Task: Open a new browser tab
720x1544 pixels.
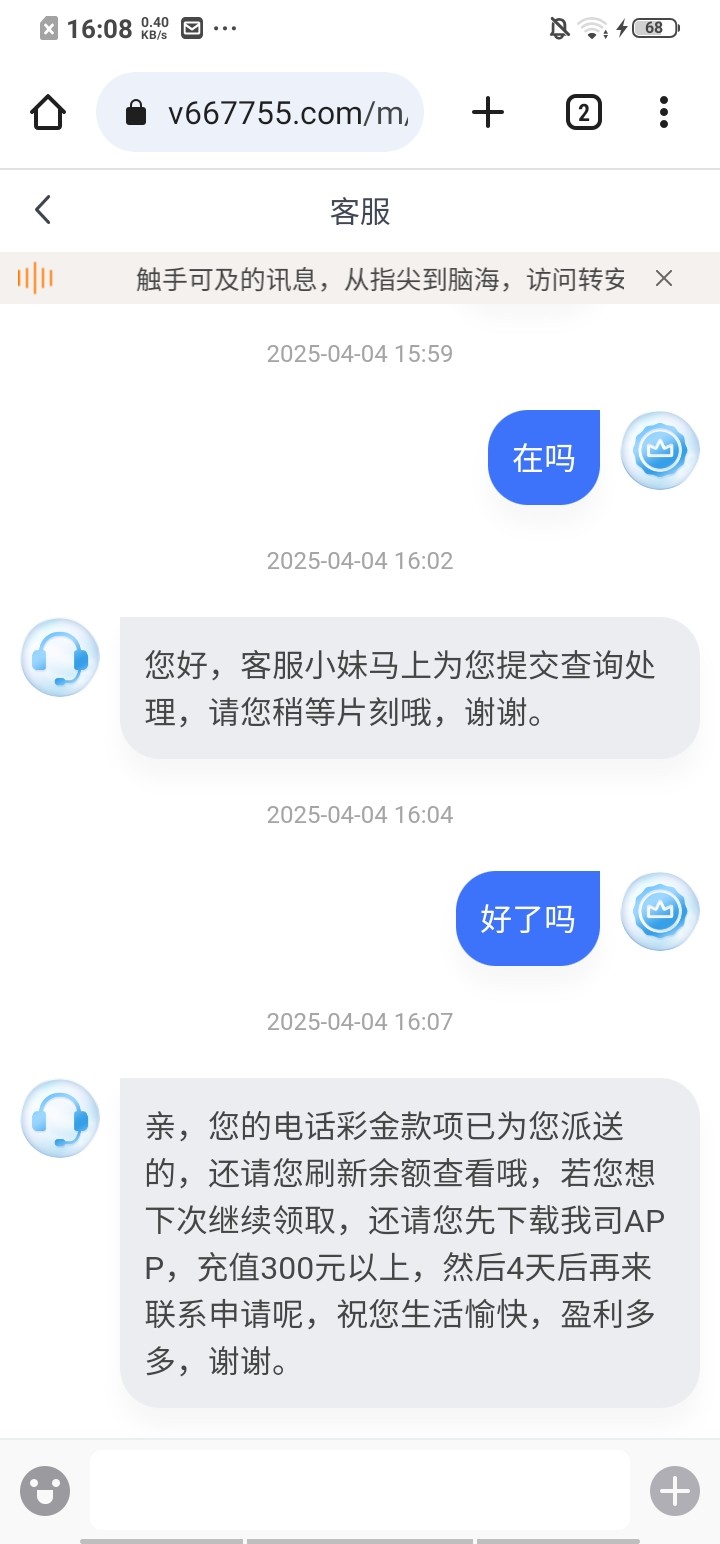Action: point(487,113)
